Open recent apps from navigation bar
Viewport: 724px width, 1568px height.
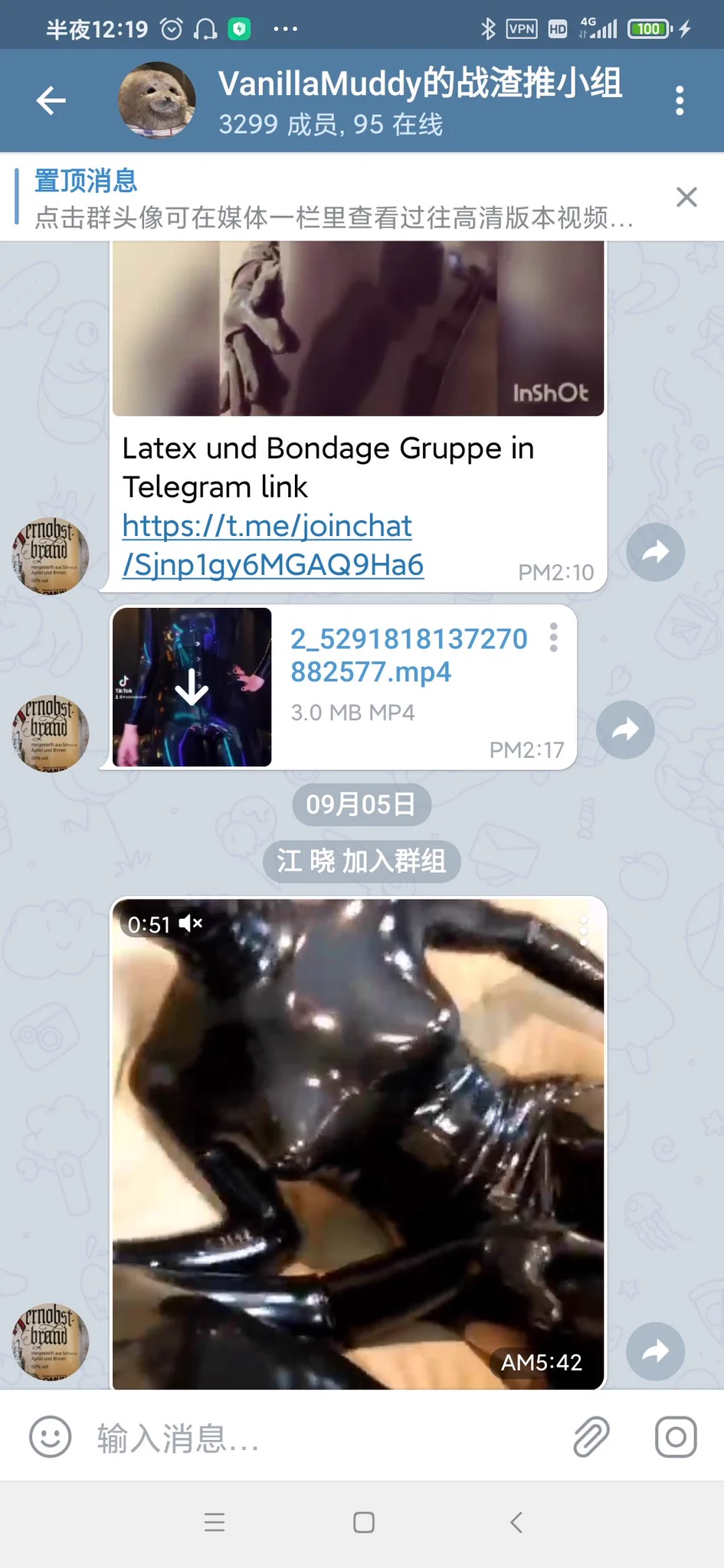click(x=215, y=1522)
